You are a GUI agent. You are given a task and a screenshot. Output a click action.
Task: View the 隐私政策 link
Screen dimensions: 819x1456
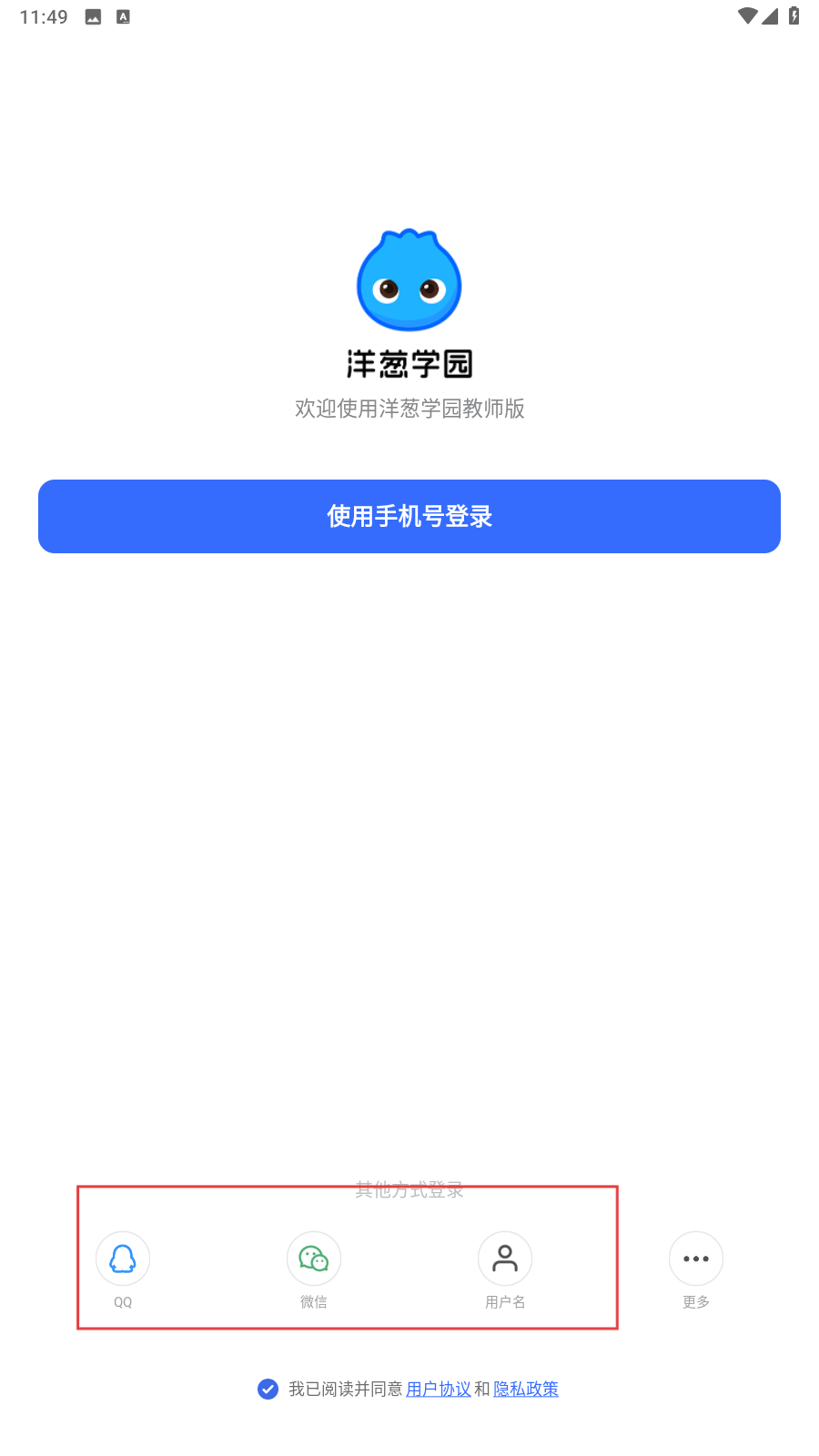pos(526,1389)
